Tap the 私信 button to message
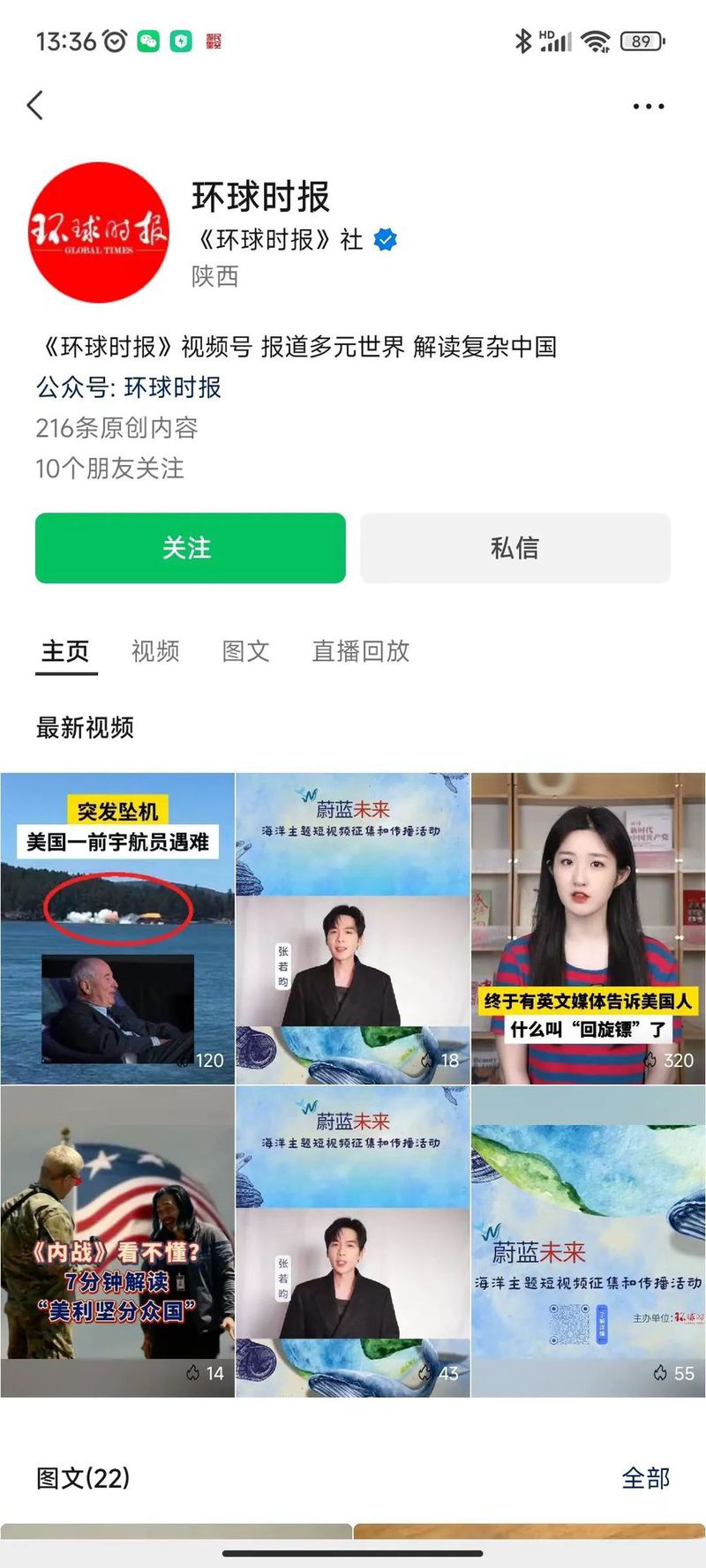The width and height of the screenshot is (706, 1568). click(x=516, y=548)
